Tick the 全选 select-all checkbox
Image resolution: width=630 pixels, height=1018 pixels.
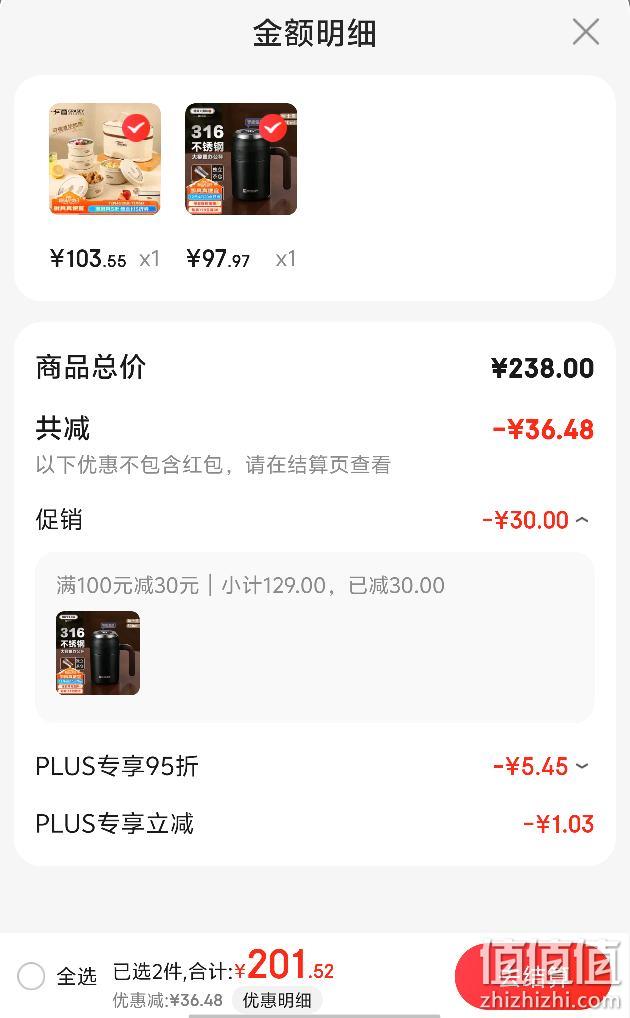point(31,976)
